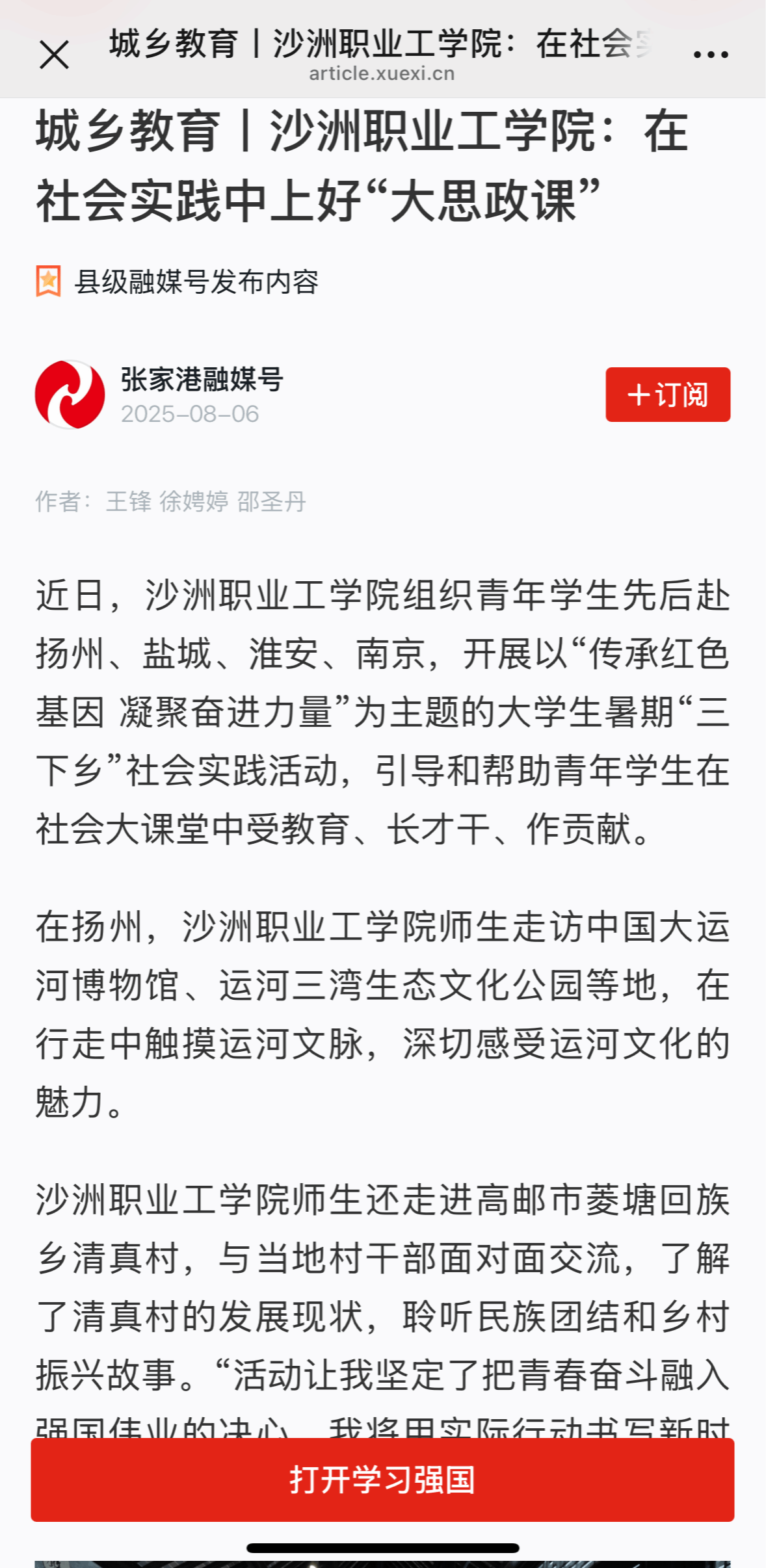
Task: Open the three-dot overflow menu
Action: pos(710,55)
